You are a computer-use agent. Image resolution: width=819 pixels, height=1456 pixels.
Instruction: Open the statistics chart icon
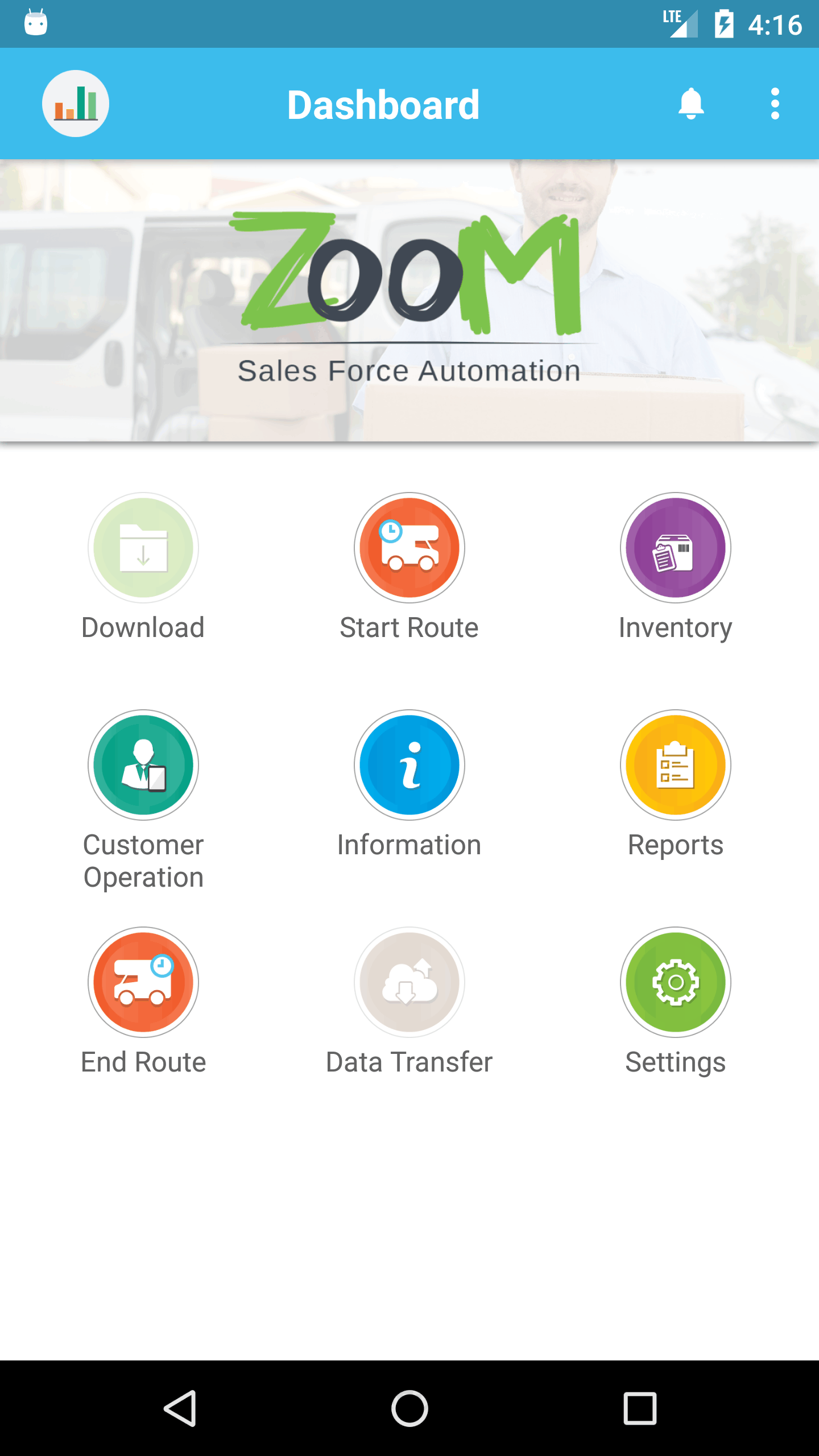(x=76, y=104)
